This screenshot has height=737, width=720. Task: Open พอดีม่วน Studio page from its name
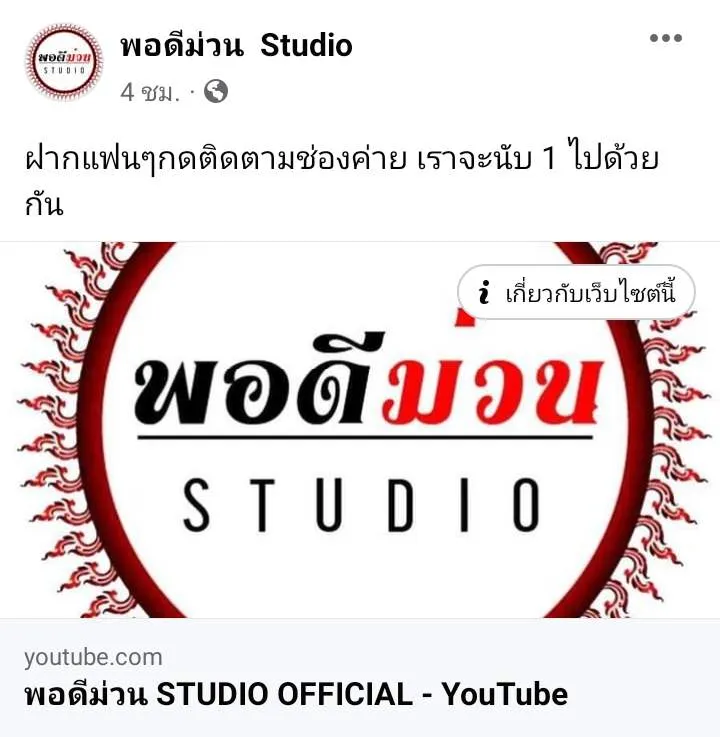[x=236, y=45]
